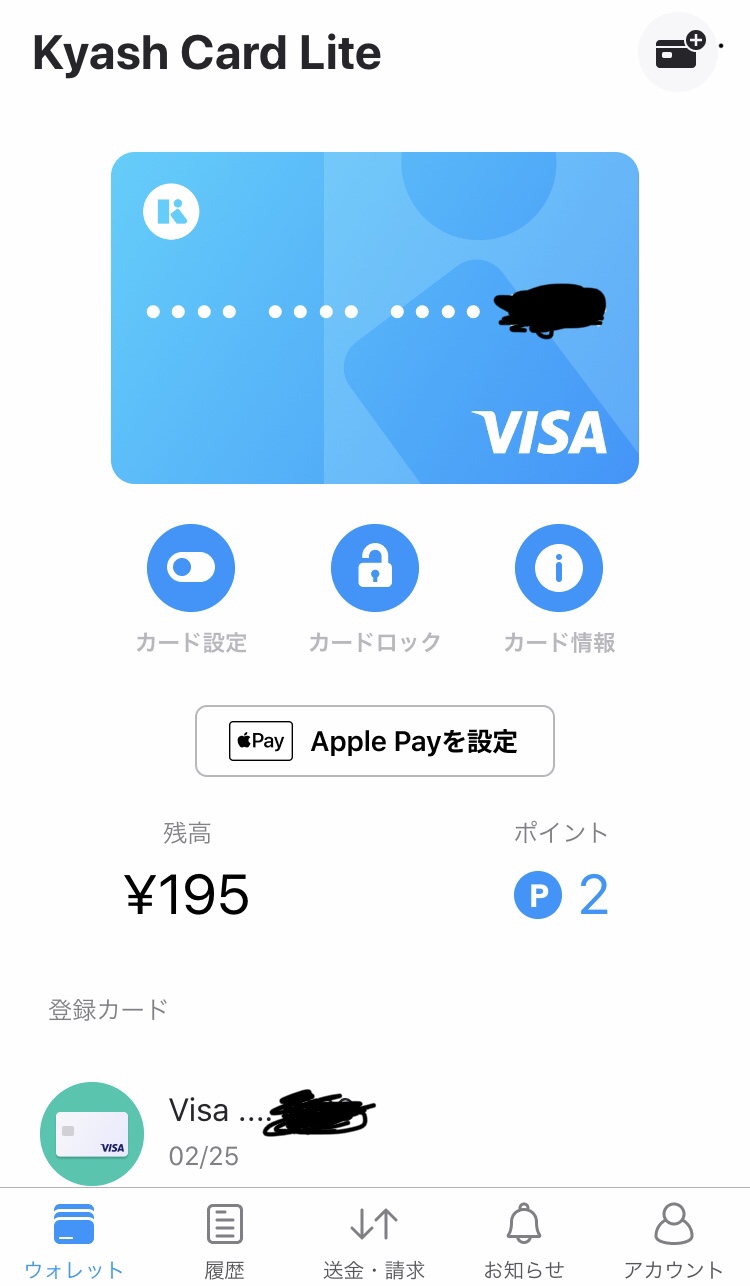This screenshot has width=750, height=1286.
Task: Tap the add-card icon in top right corner
Action: pyautogui.click(x=678, y=52)
